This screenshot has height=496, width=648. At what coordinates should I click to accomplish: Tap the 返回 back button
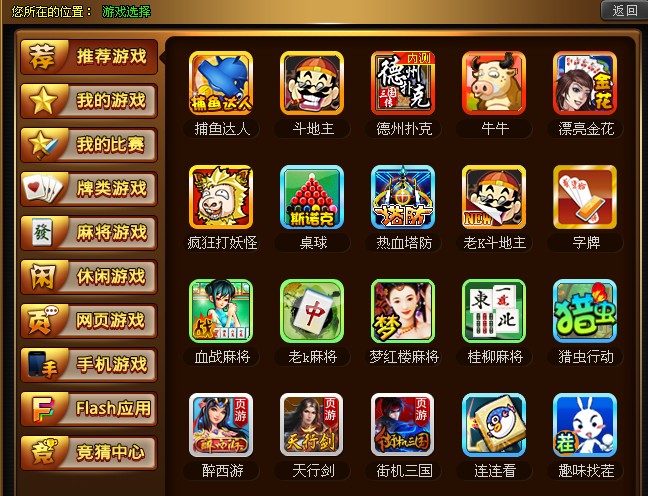tap(624, 10)
